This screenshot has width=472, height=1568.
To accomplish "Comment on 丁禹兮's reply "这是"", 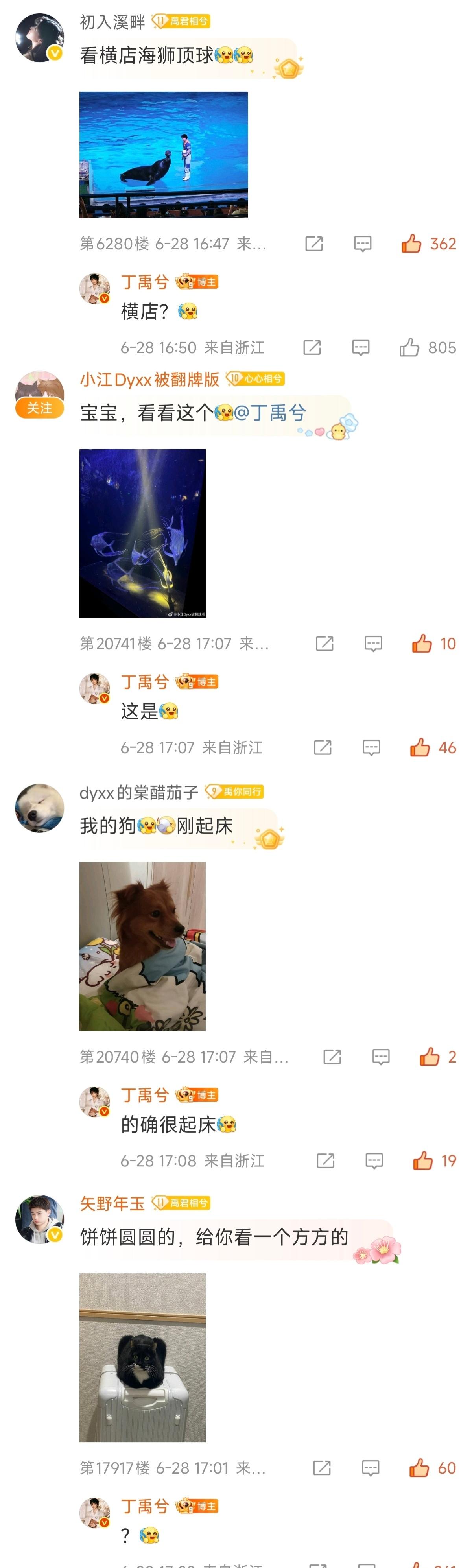I will coord(371,747).
